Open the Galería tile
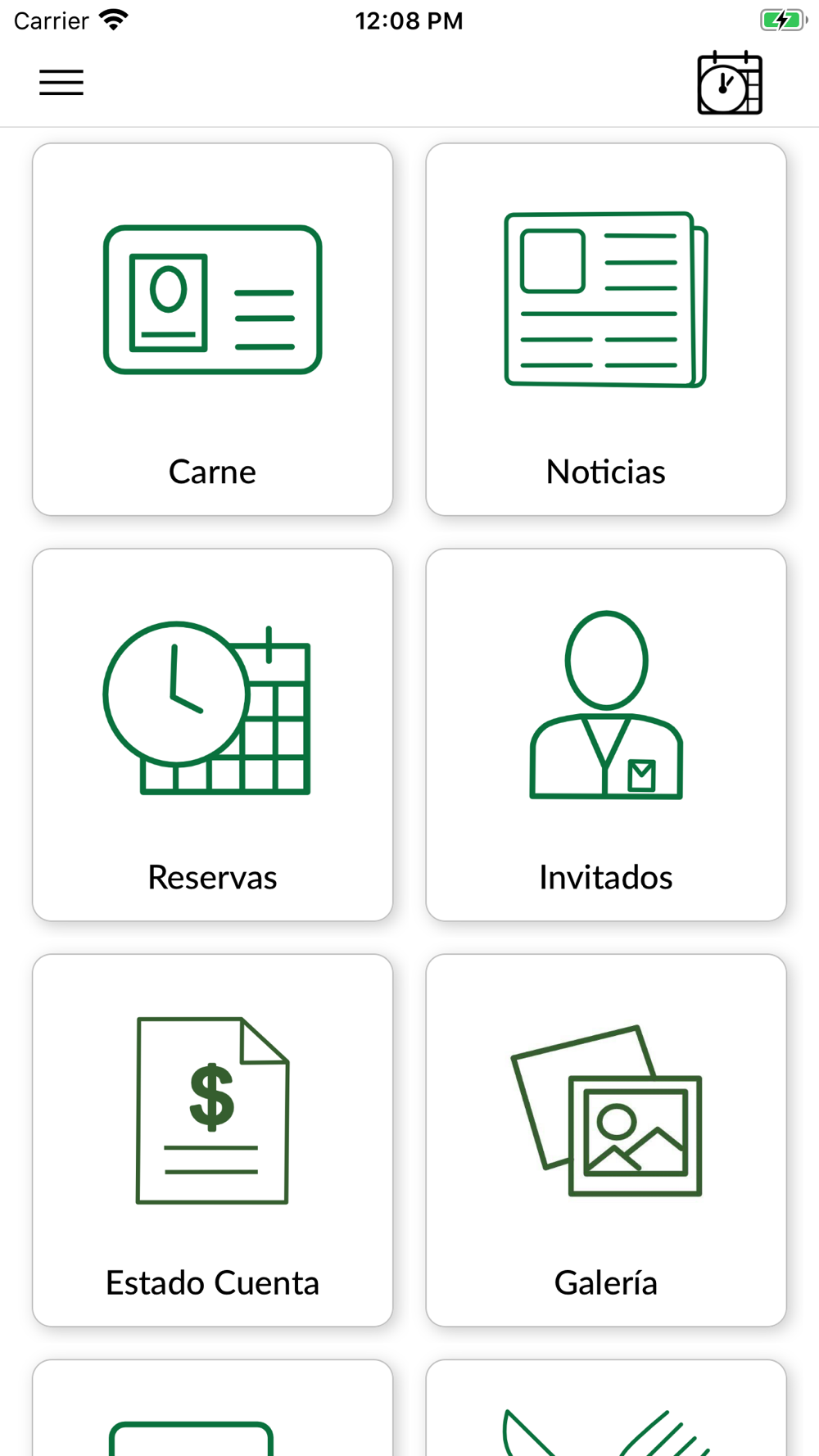819x1456 pixels. (x=606, y=1140)
